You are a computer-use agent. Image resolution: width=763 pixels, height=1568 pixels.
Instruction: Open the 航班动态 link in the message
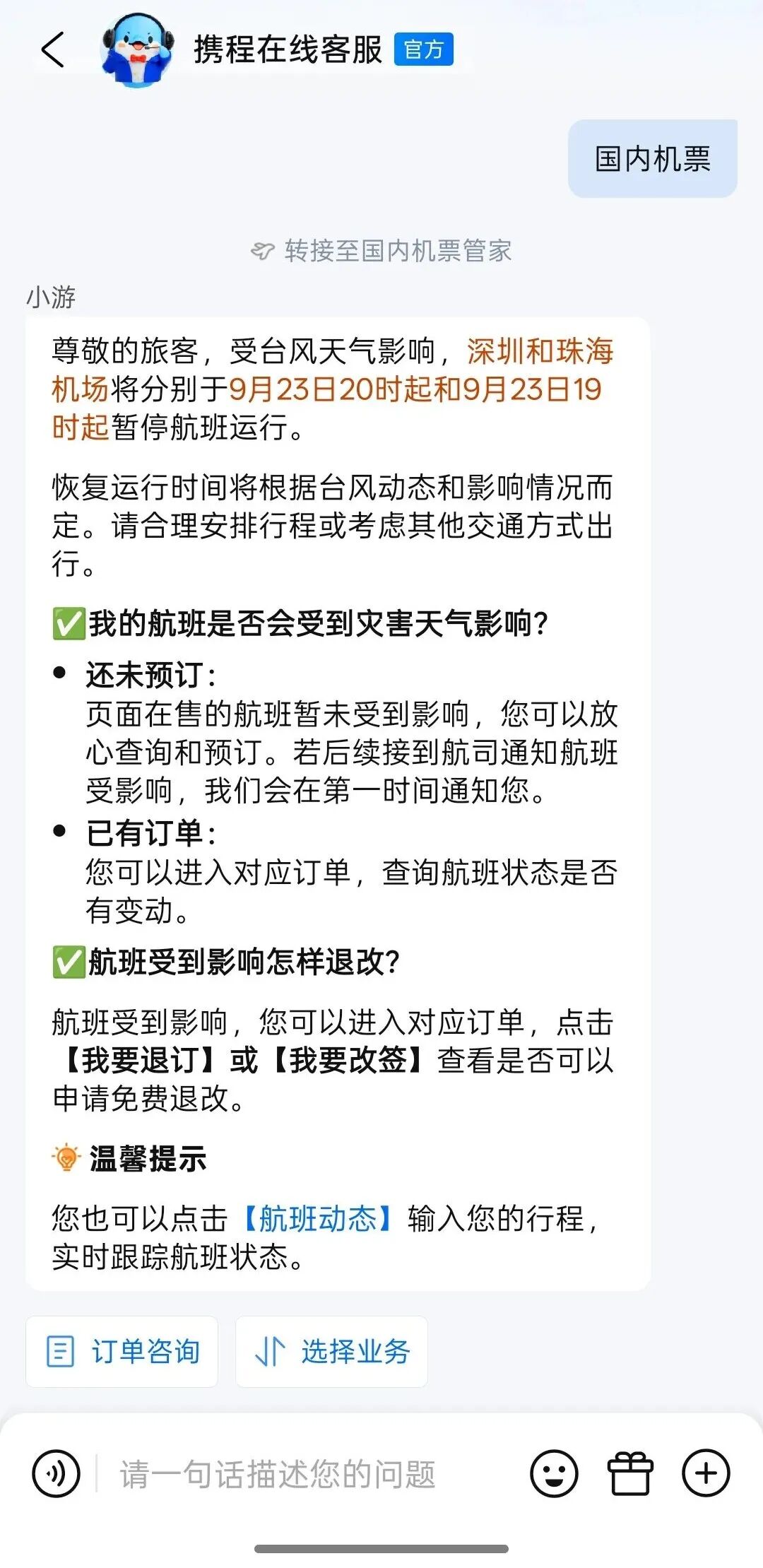click(x=318, y=1218)
